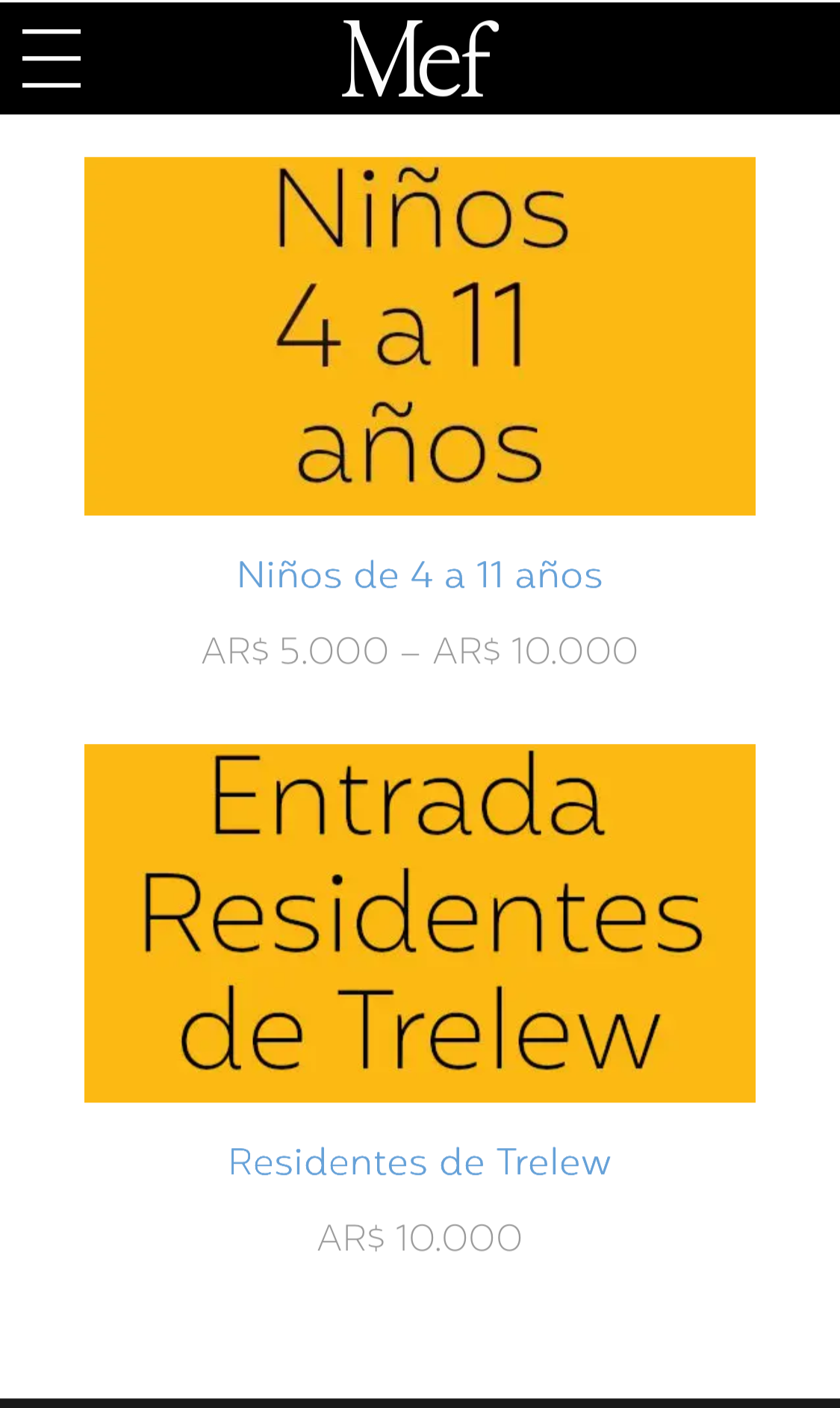Open the hamburger navigation menu
840x1408 pixels.
point(52,59)
